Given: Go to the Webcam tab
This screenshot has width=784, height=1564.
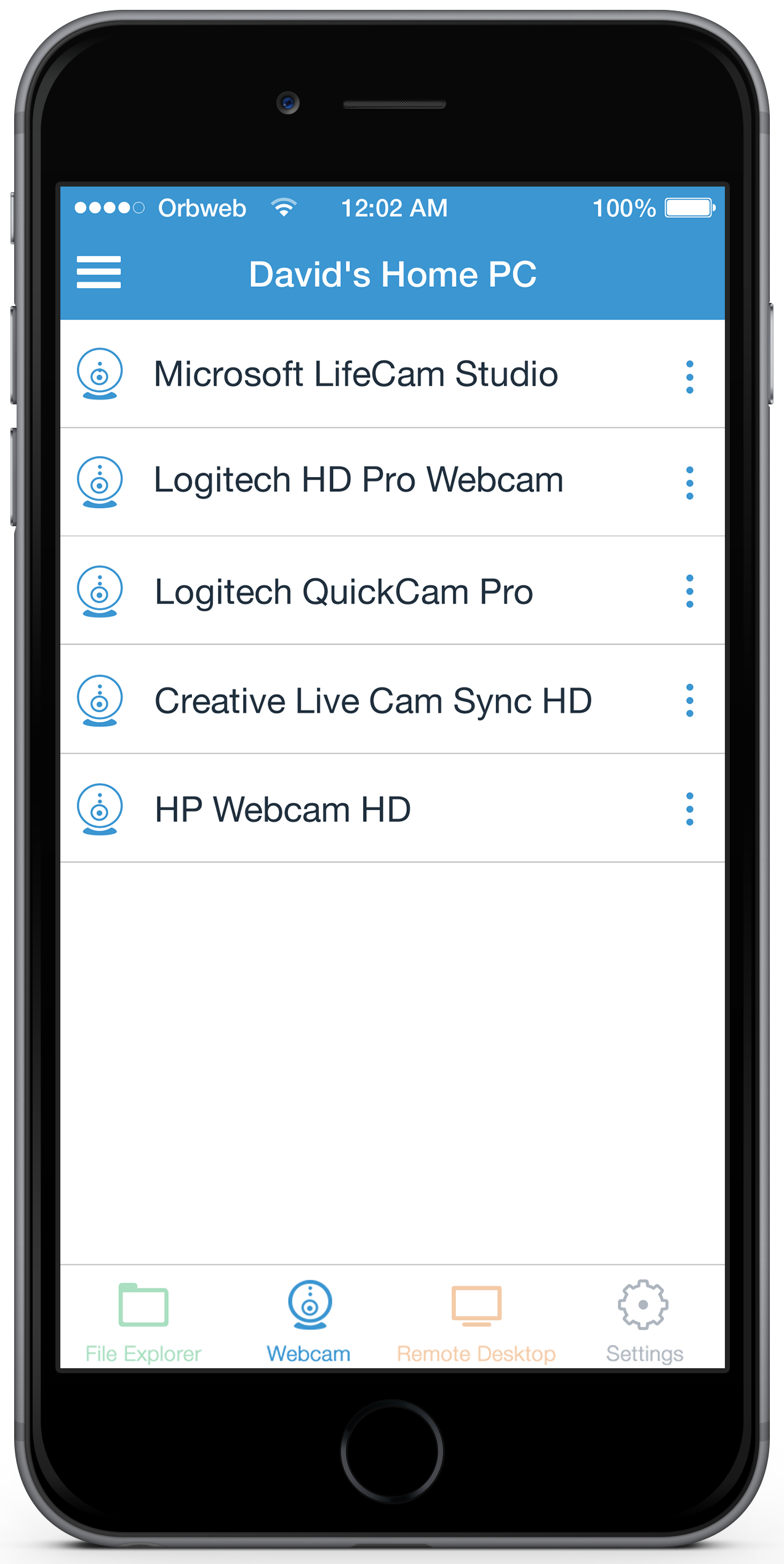Looking at the screenshot, I should click(x=309, y=1321).
